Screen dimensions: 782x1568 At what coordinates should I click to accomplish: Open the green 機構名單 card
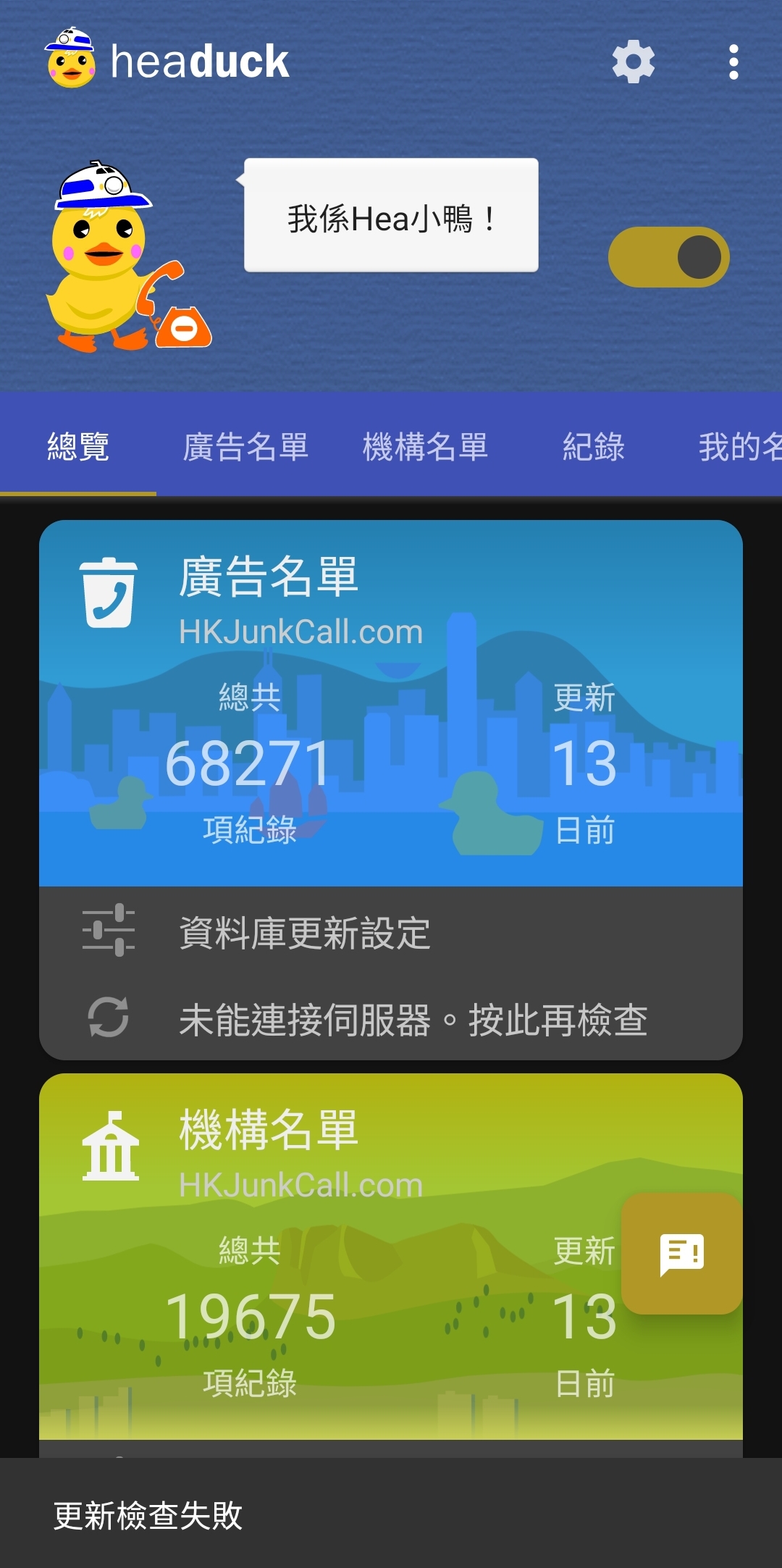click(391, 1257)
